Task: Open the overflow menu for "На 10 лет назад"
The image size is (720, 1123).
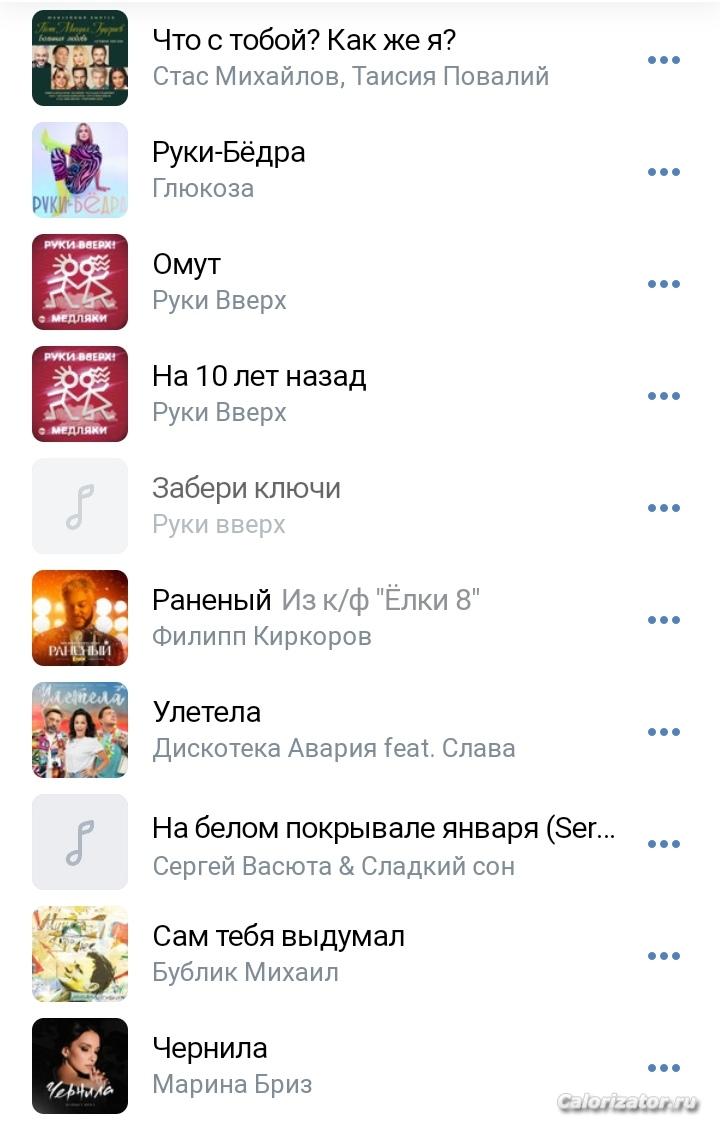Action: click(x=663, y=396)
